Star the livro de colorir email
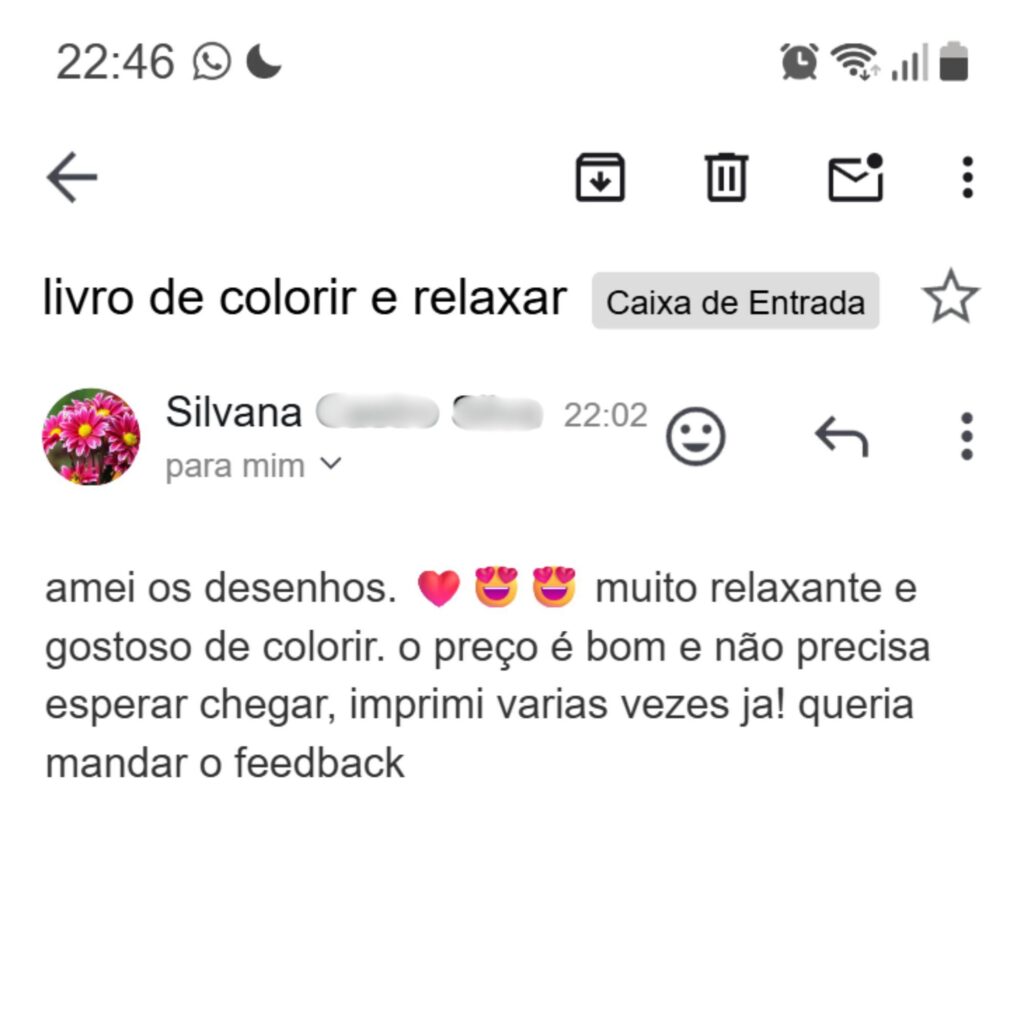Image resolution: width=1024 pixels, height=1024 pixels. 950,298
